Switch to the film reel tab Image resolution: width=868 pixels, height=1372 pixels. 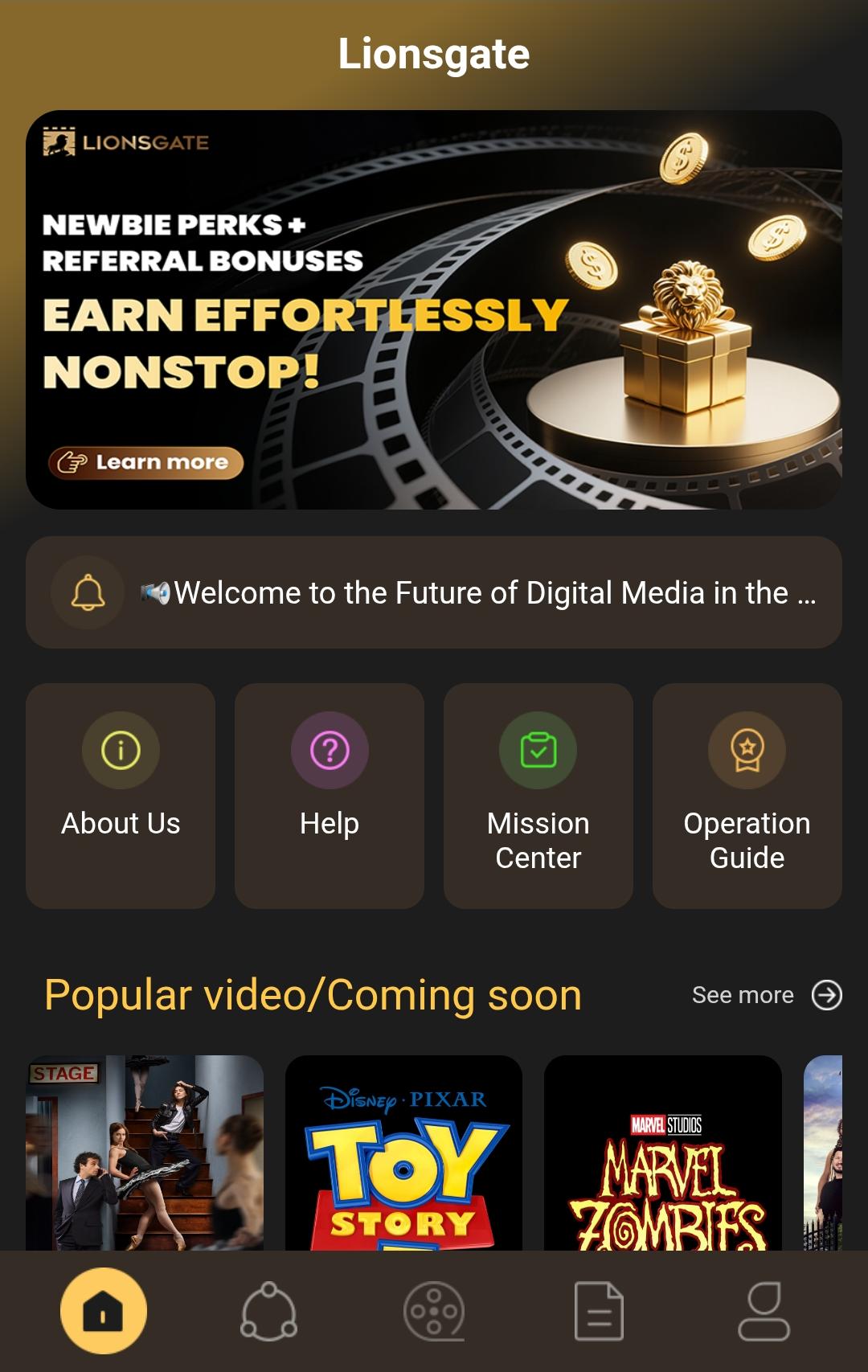coord(434,1311)
